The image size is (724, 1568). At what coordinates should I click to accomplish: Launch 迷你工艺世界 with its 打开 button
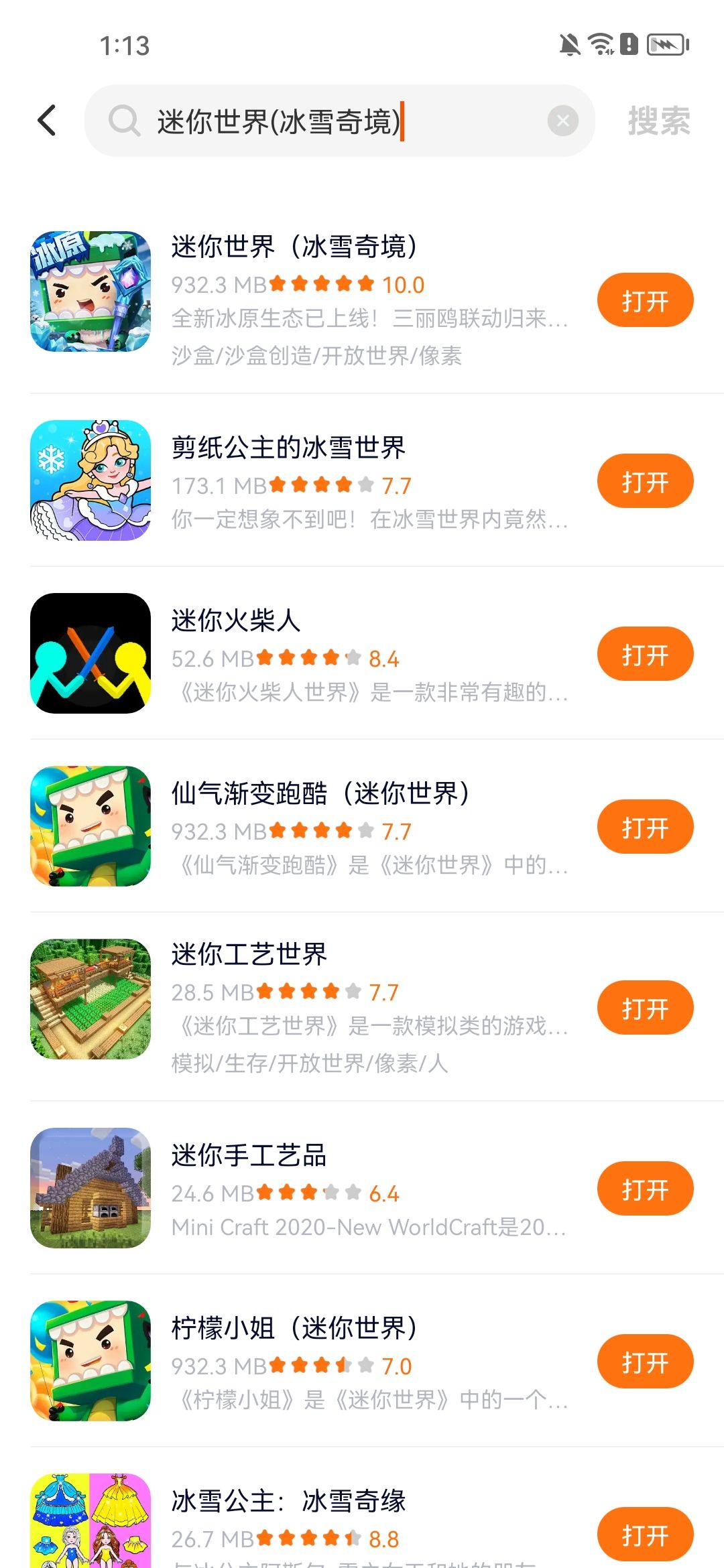(x=645, y=1008)
